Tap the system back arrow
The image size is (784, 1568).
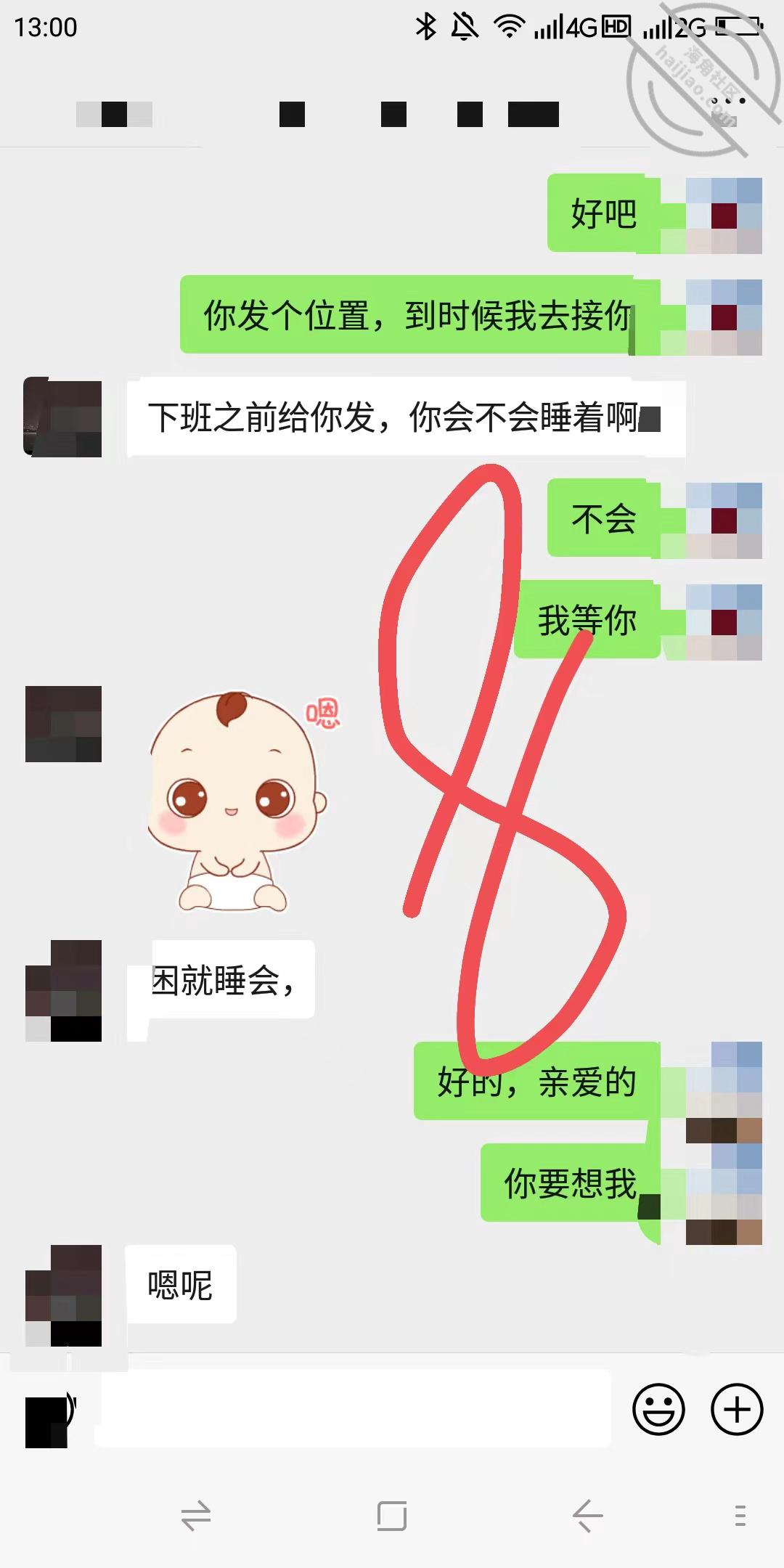587,1516
